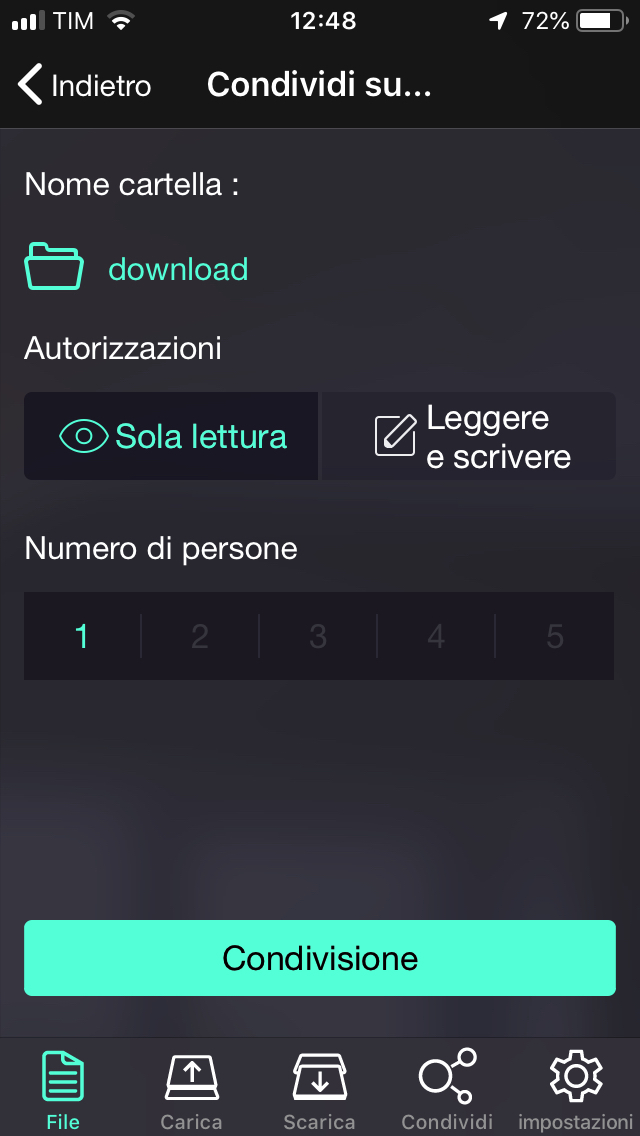Set number of people to 5
The height and width of the screenshot is (1136, 640).
(555, 636)
